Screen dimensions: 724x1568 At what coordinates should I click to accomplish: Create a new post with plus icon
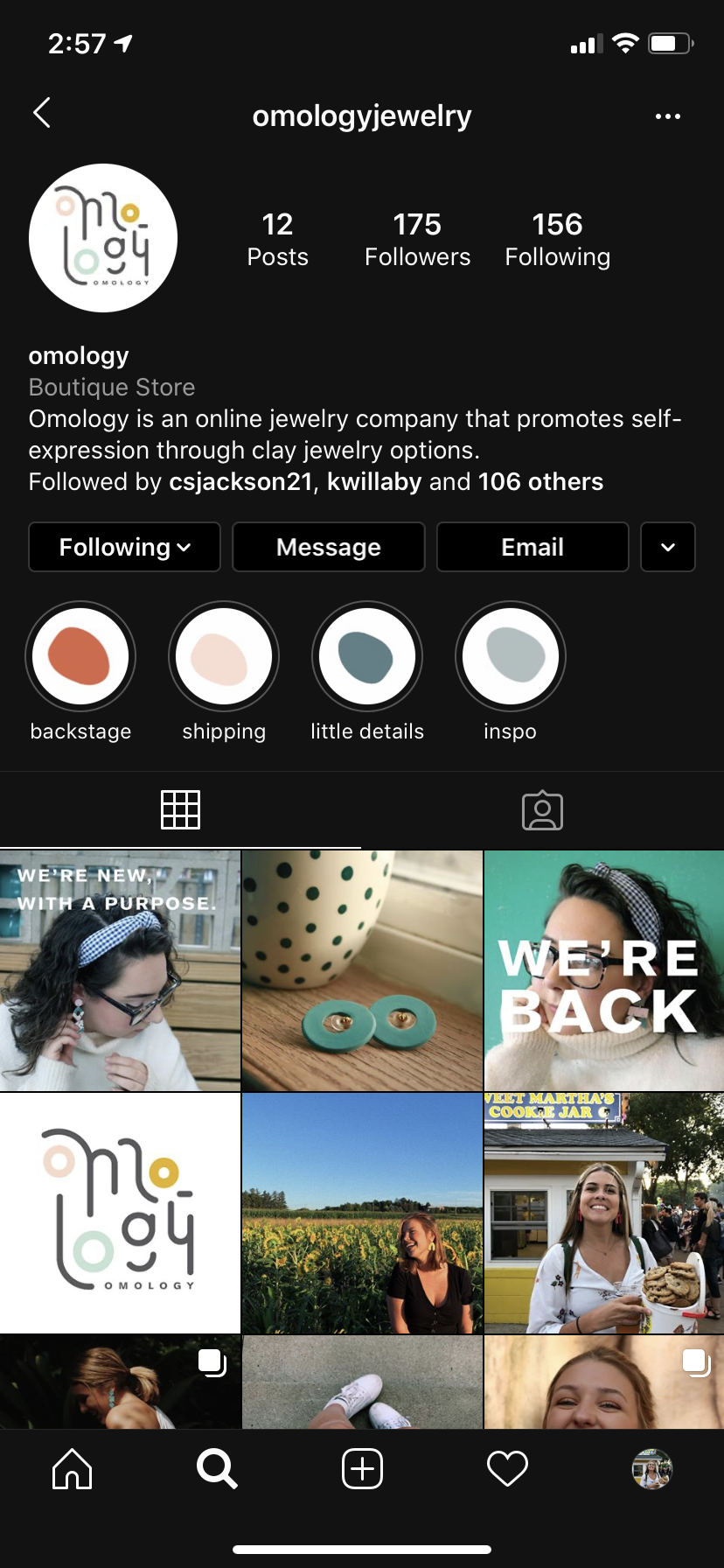tap(362, 1468)
